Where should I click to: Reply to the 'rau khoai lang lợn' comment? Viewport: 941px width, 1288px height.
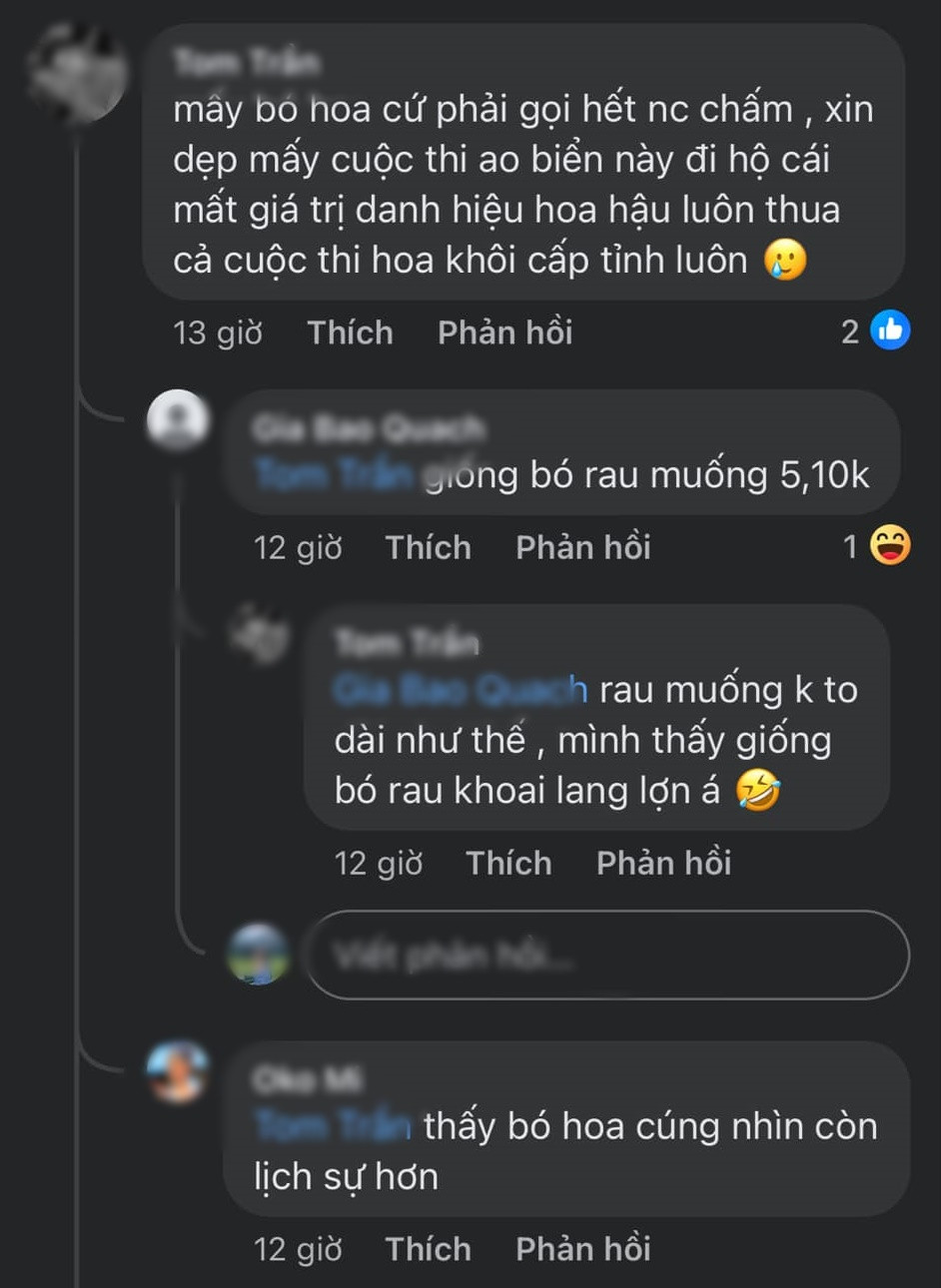(663, 863)
